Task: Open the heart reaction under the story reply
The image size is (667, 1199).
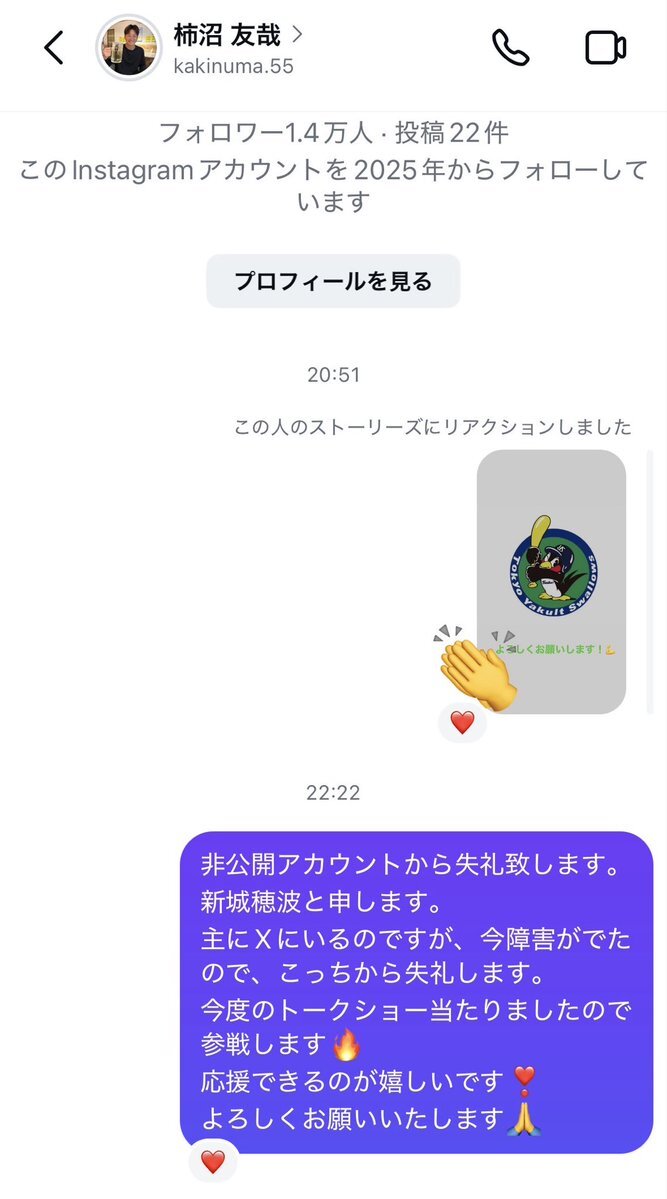Action: click(x=462, y=723)
